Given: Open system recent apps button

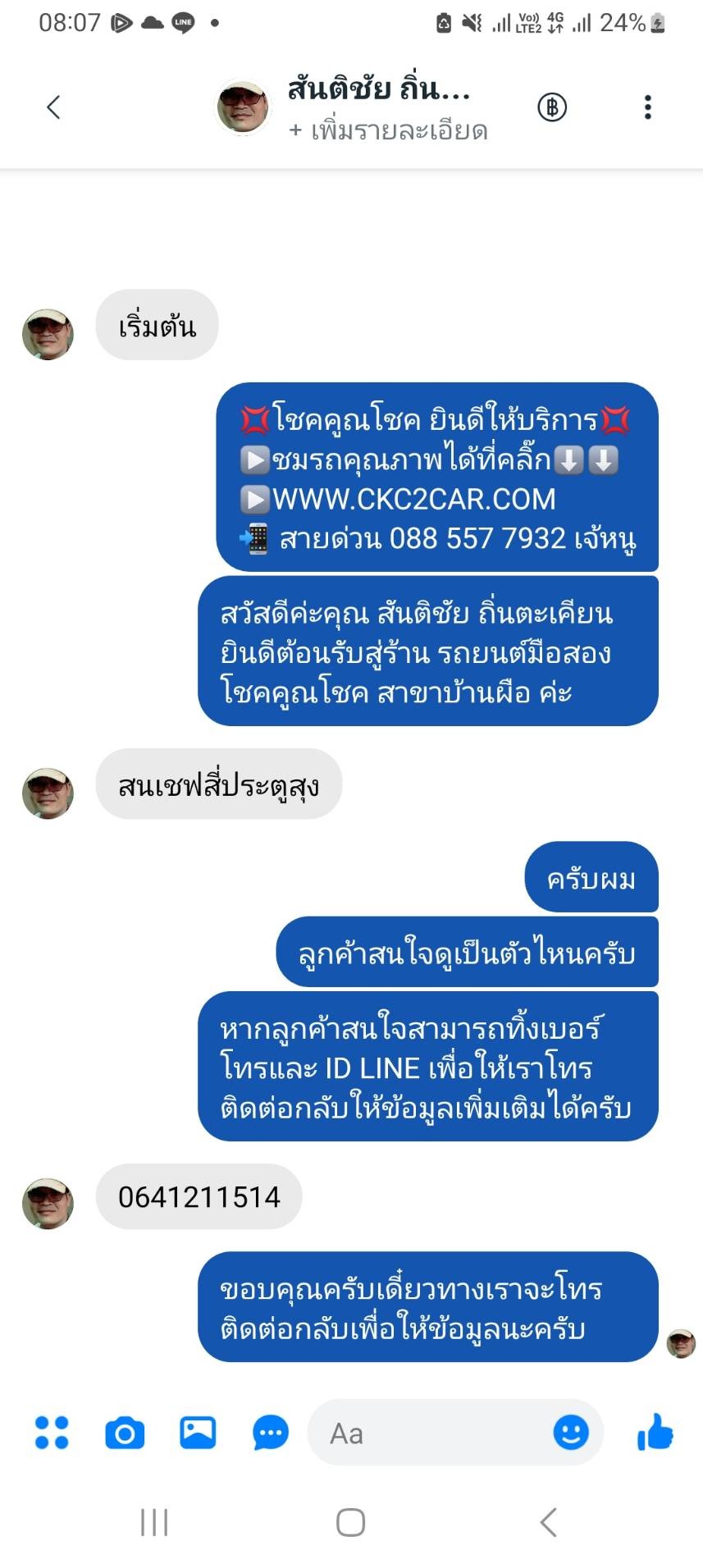Looking at the screenshot, I should click(154, 1523).
